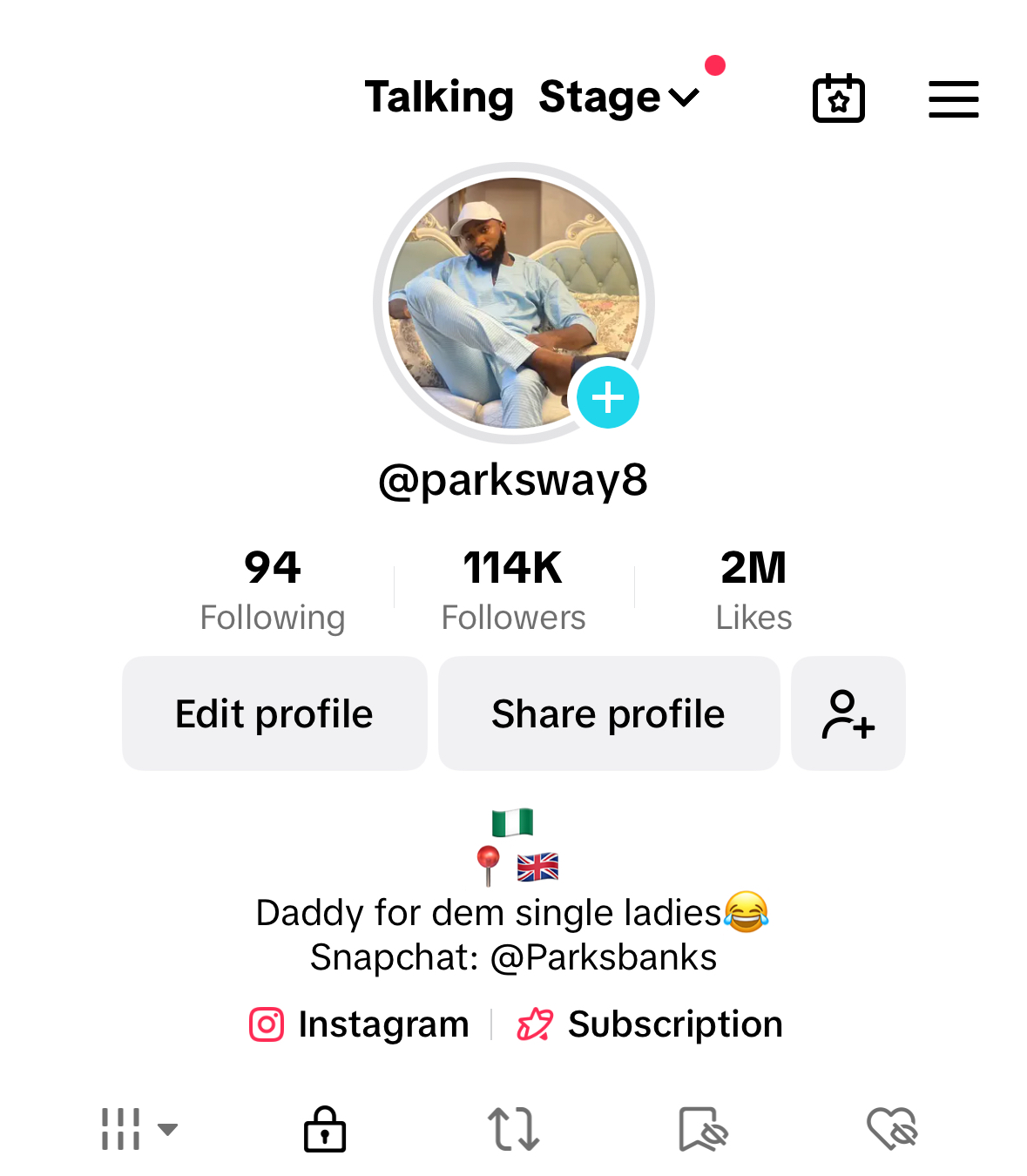Open the add friends icon button
Image resolution: width=1027 pixels, height=1176 pixels.
point(848,713)
